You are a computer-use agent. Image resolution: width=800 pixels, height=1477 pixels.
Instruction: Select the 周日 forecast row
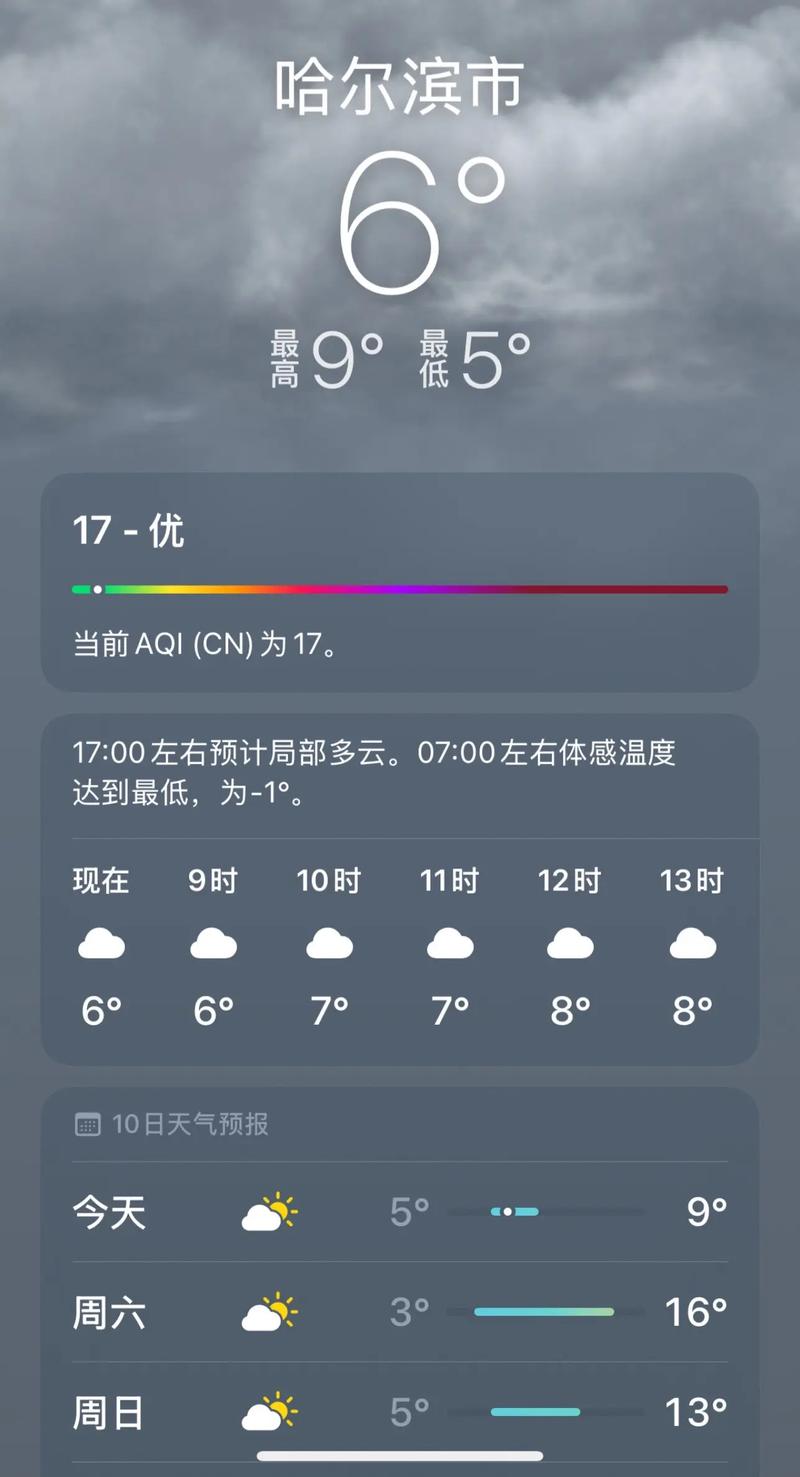click(399, 1412)
